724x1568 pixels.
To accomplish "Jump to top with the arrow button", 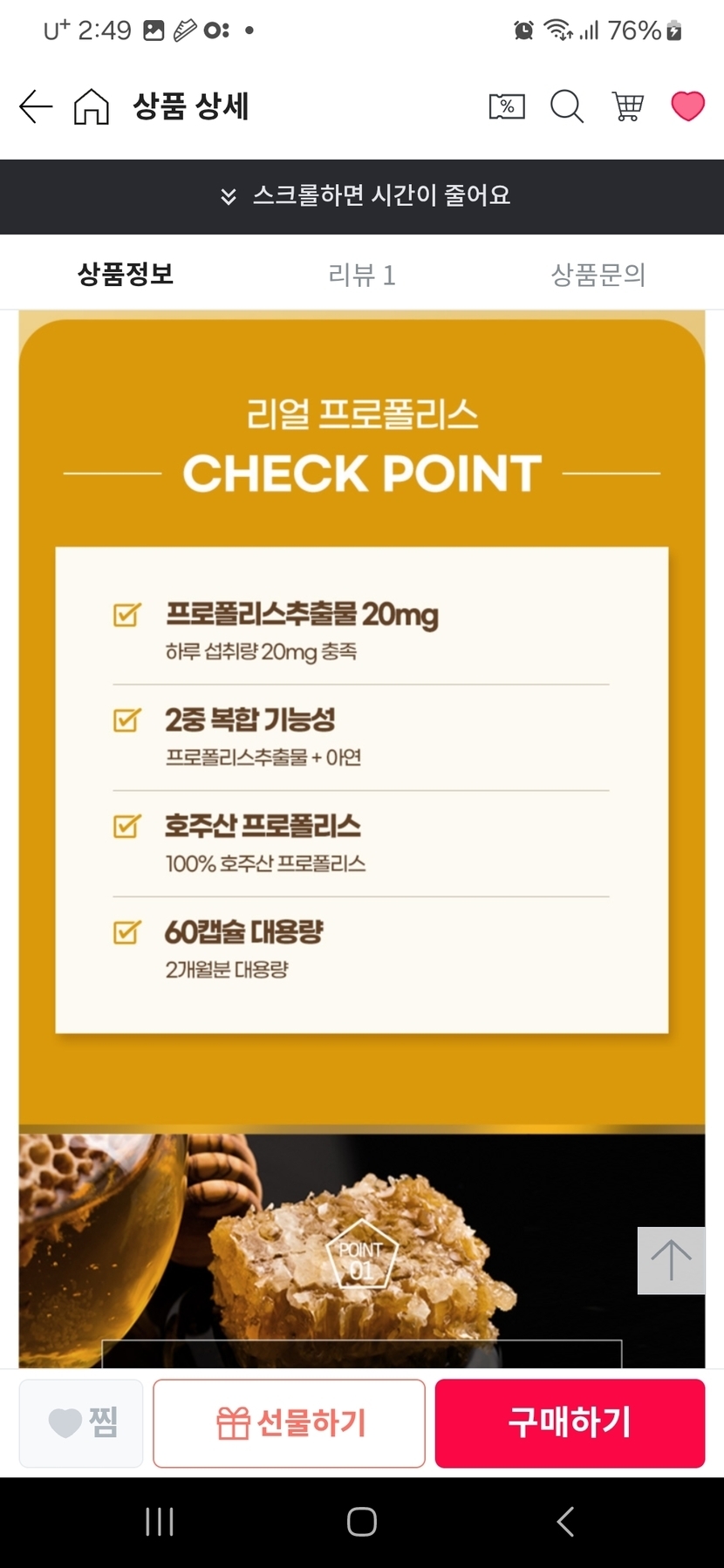I will 671,1260.
